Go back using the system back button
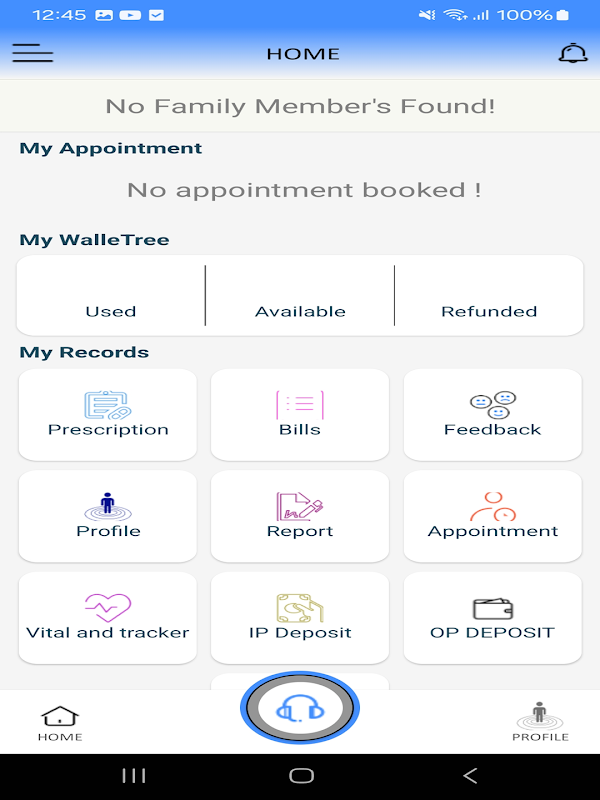 [x=470, y=776]
